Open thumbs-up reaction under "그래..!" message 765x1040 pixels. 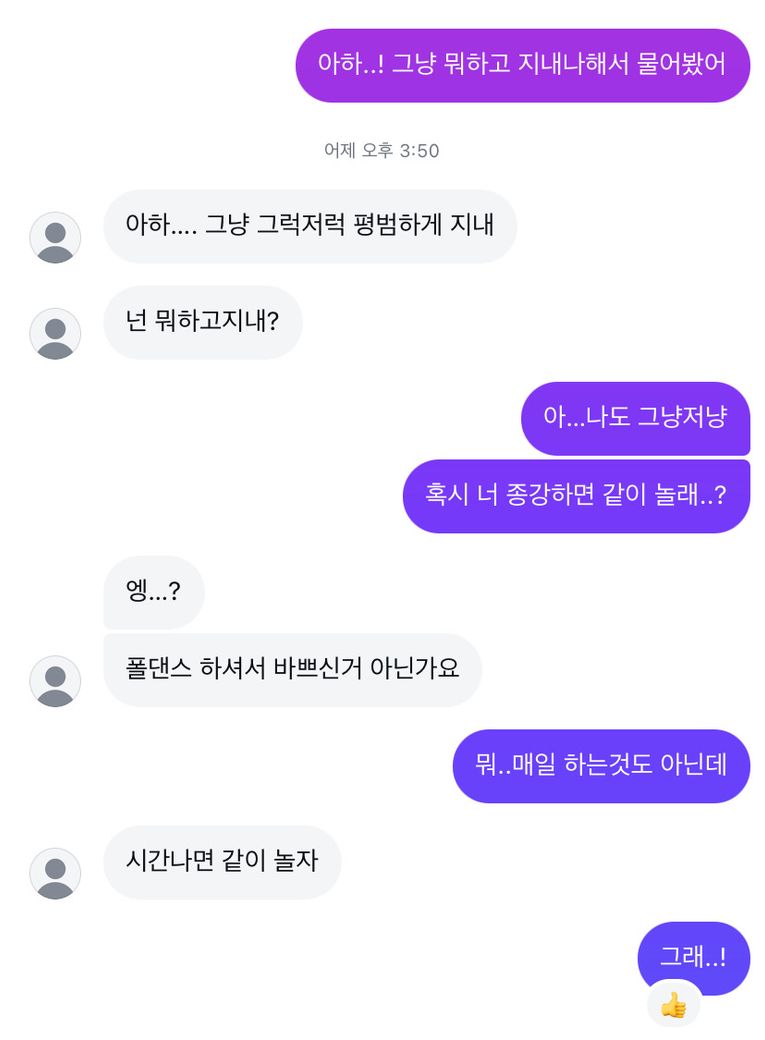674,1005
